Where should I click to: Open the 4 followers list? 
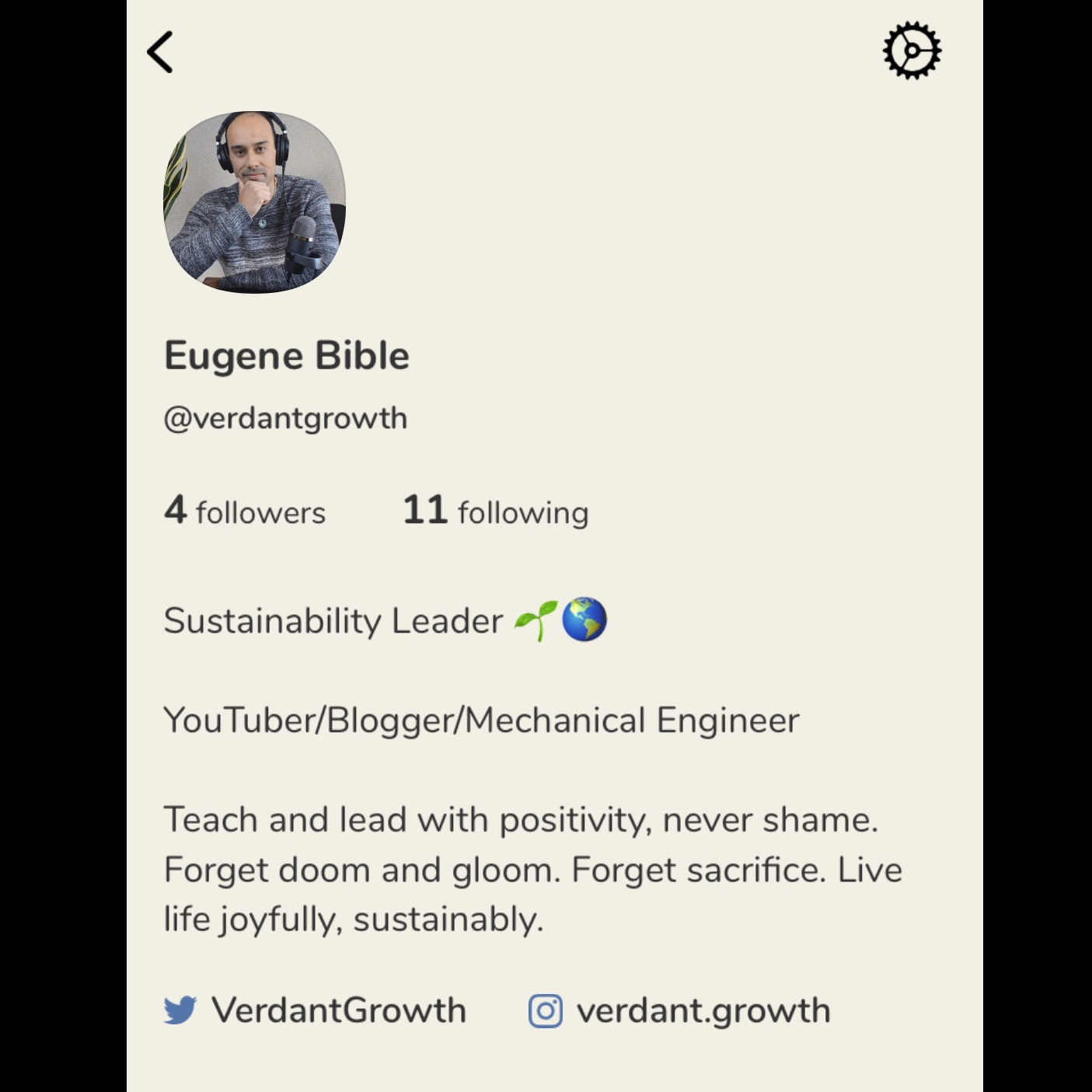click(x=245, y=511)
